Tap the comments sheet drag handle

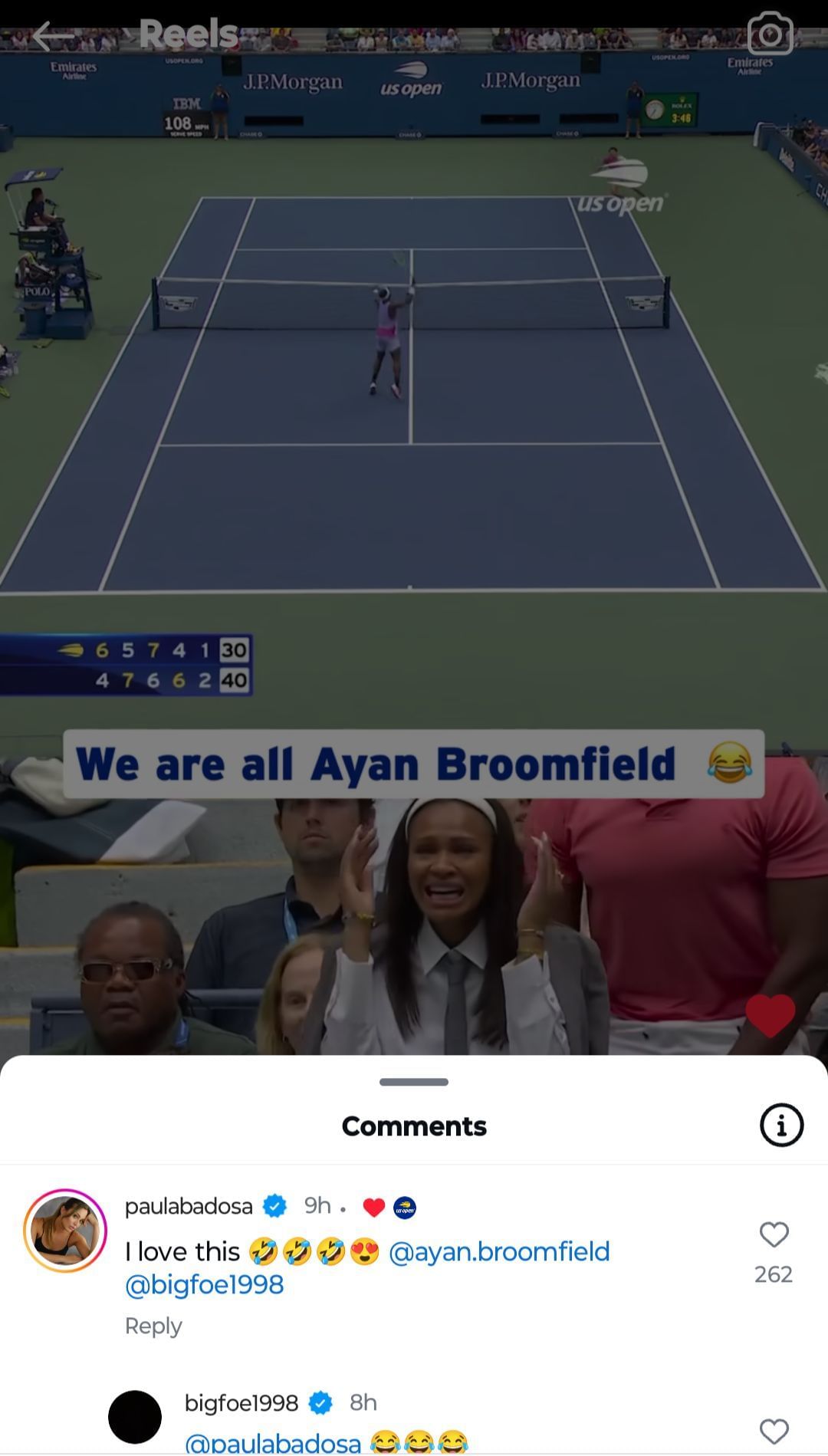point(414,1082)
